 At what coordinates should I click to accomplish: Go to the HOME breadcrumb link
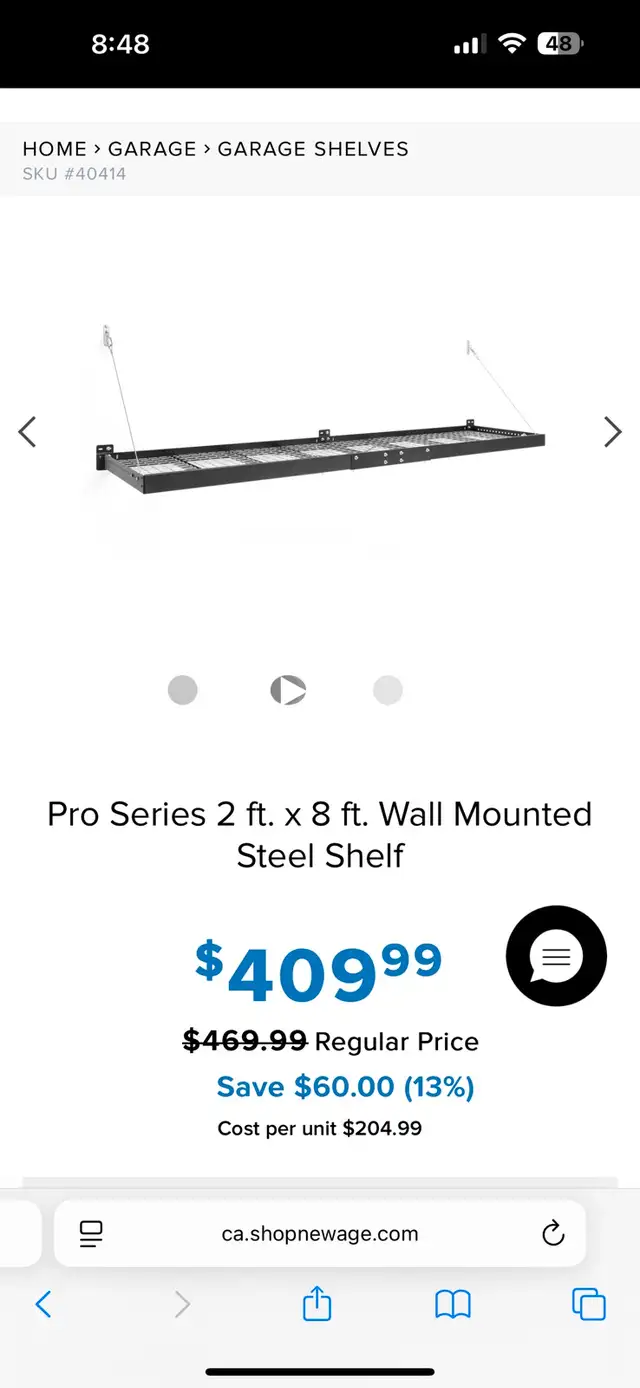(x=54, y=149)
